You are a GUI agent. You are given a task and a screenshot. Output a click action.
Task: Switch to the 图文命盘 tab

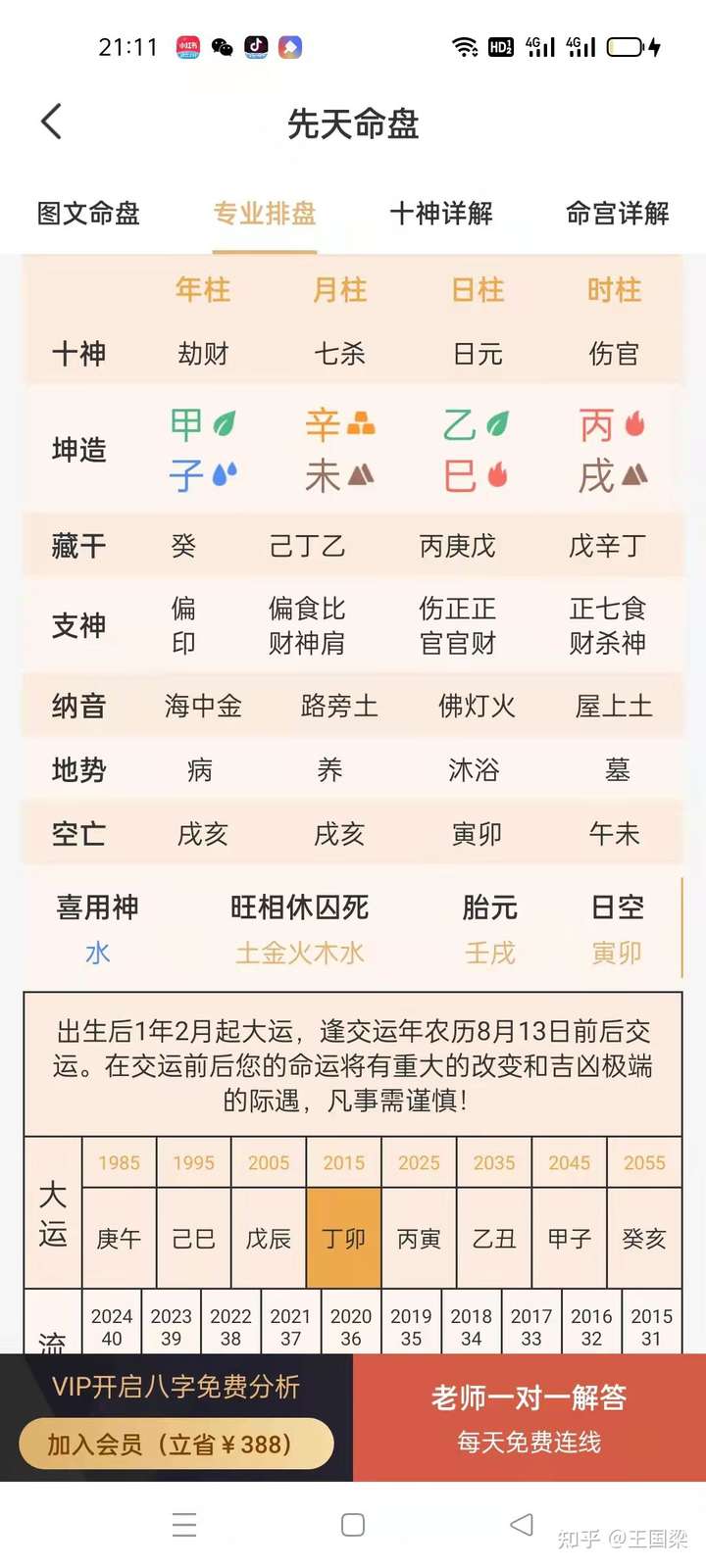pos(88,214)
